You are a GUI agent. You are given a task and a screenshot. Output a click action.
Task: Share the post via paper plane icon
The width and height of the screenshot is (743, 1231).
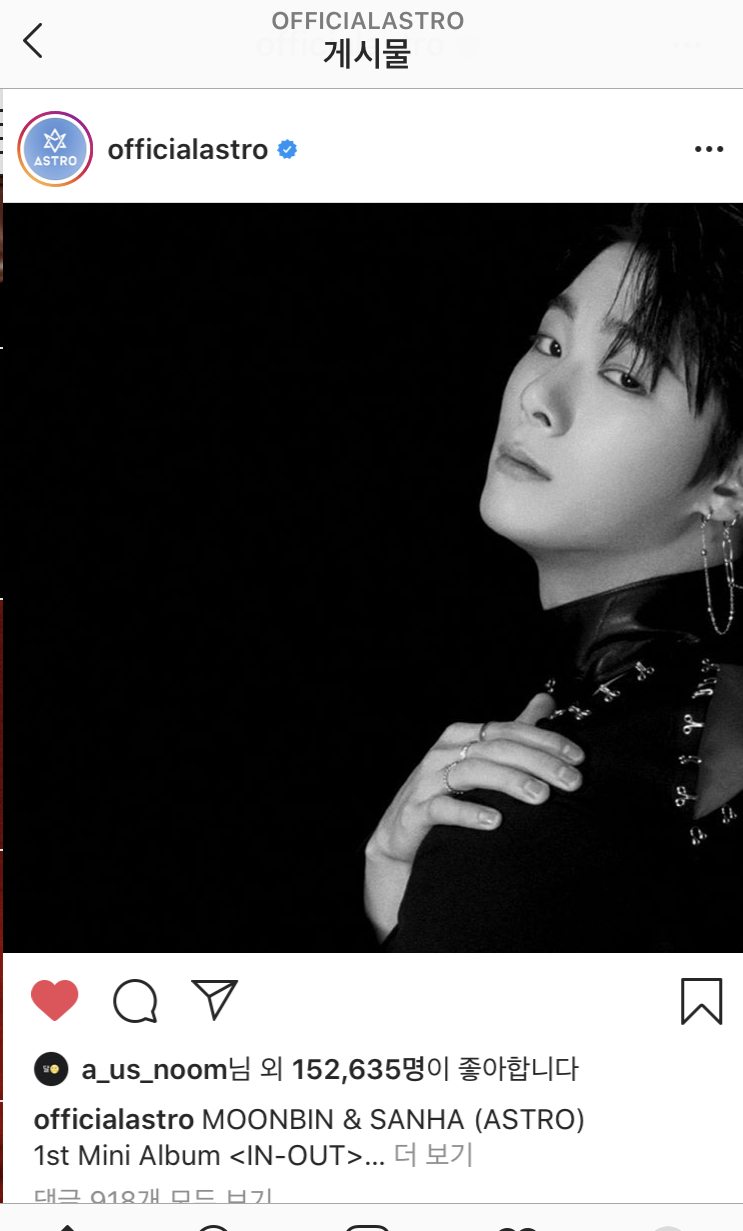pyautogui.click(x=214, y=1000)
